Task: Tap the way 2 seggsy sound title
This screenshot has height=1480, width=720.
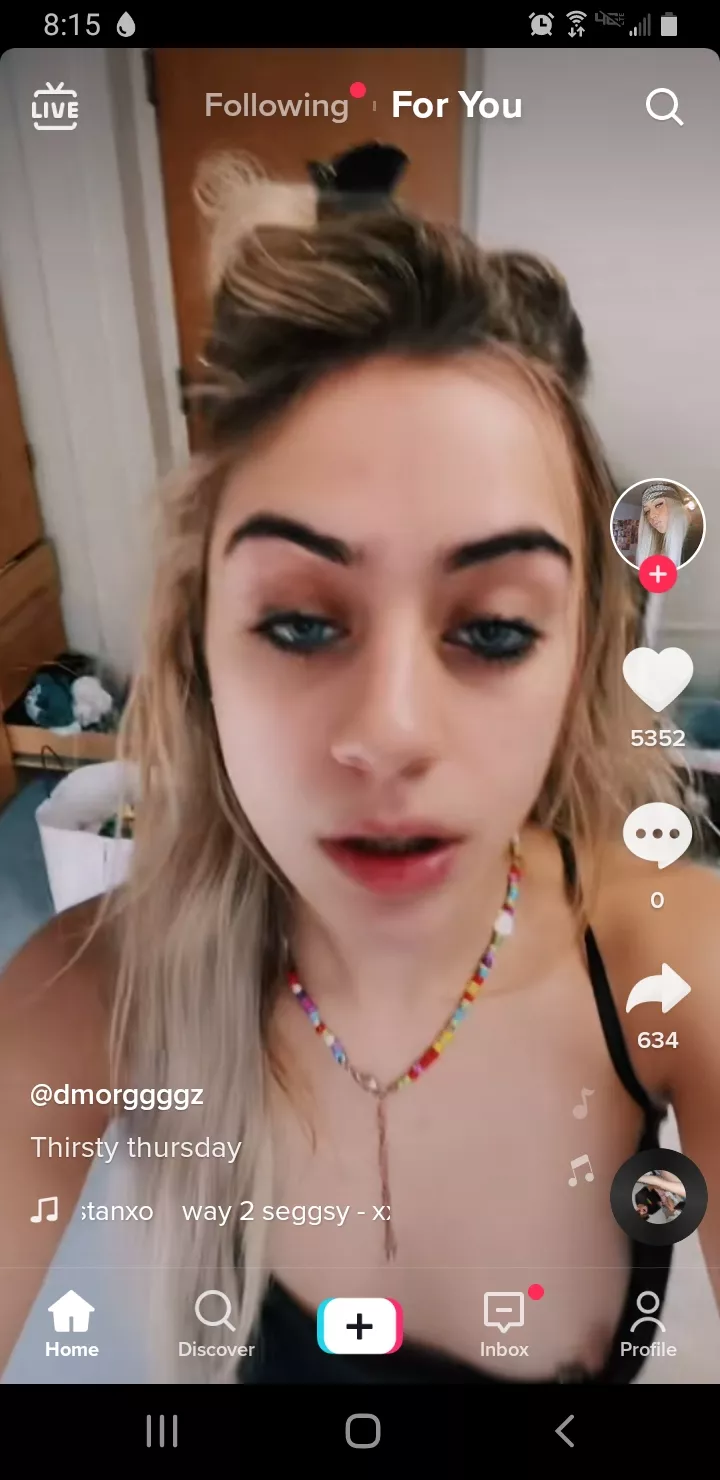Action: point(285,1212)
